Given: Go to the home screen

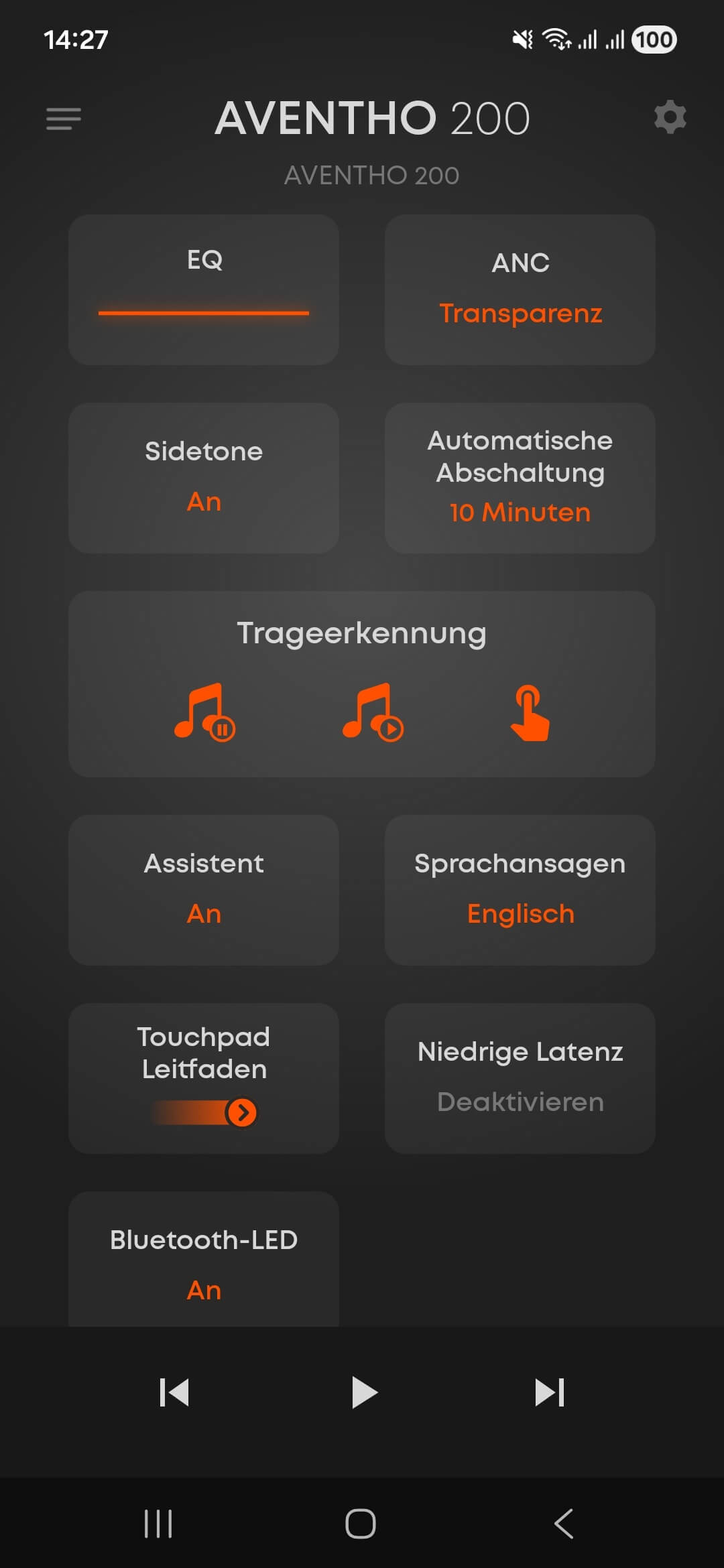Looking at the screenshot, I should pyautogui.click(x=361, y=1524).
